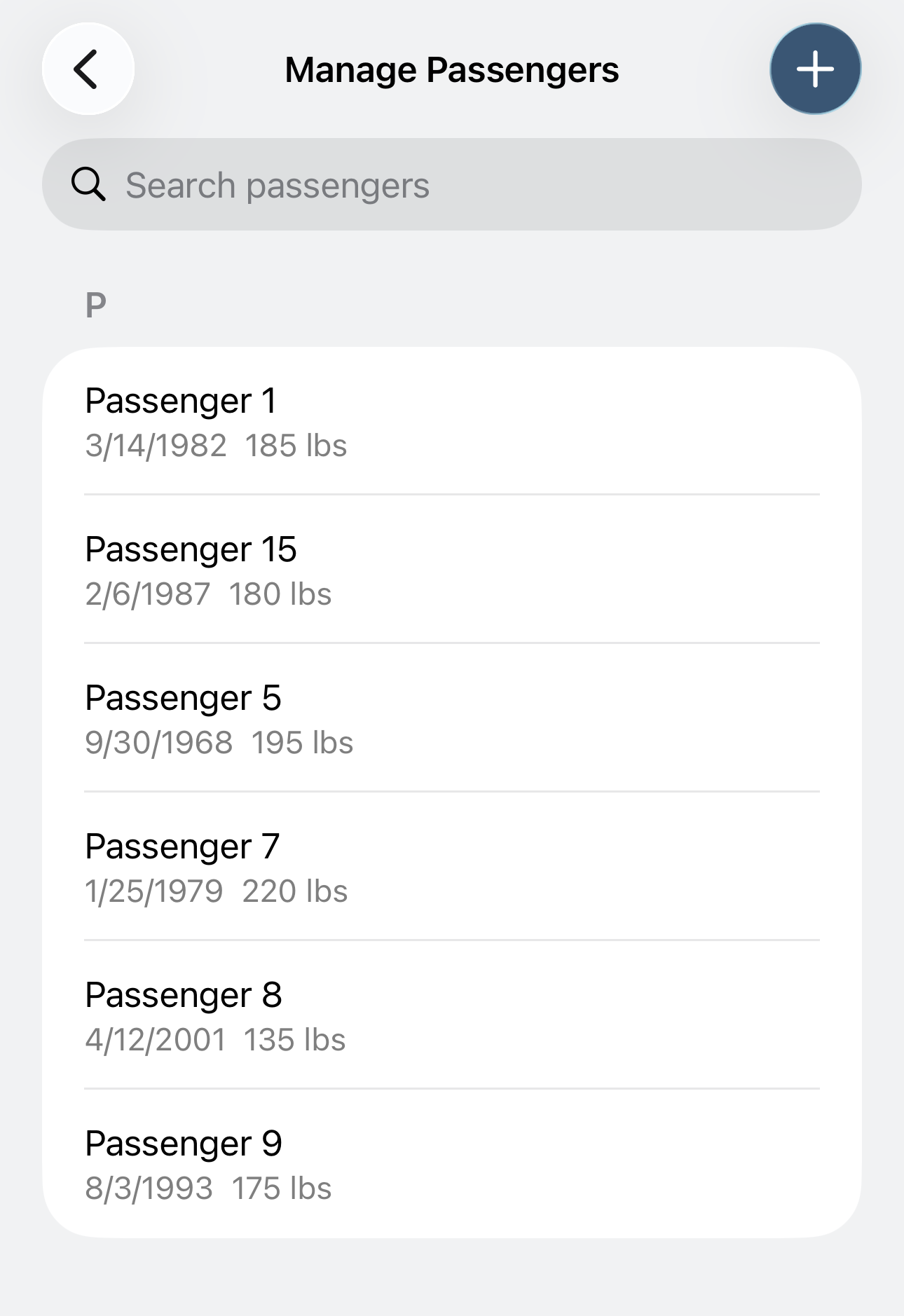
Task: Select Passenger 5 weighing 195 lbs
Action: pyautogui.click(x=452, y=719)
